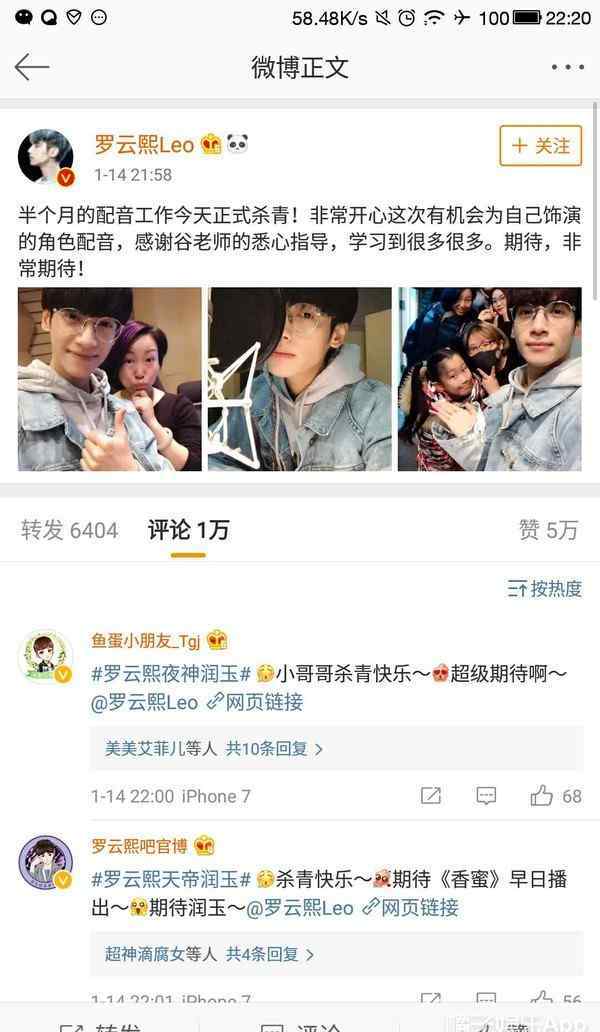
Task: Open 罗云熙Leo's profile avatar
Action: [46, 157]
